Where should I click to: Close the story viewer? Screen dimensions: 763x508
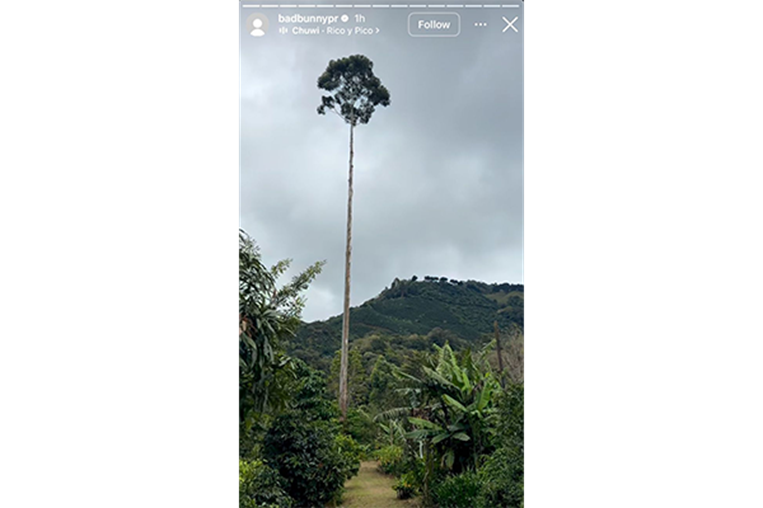(510, 24)
